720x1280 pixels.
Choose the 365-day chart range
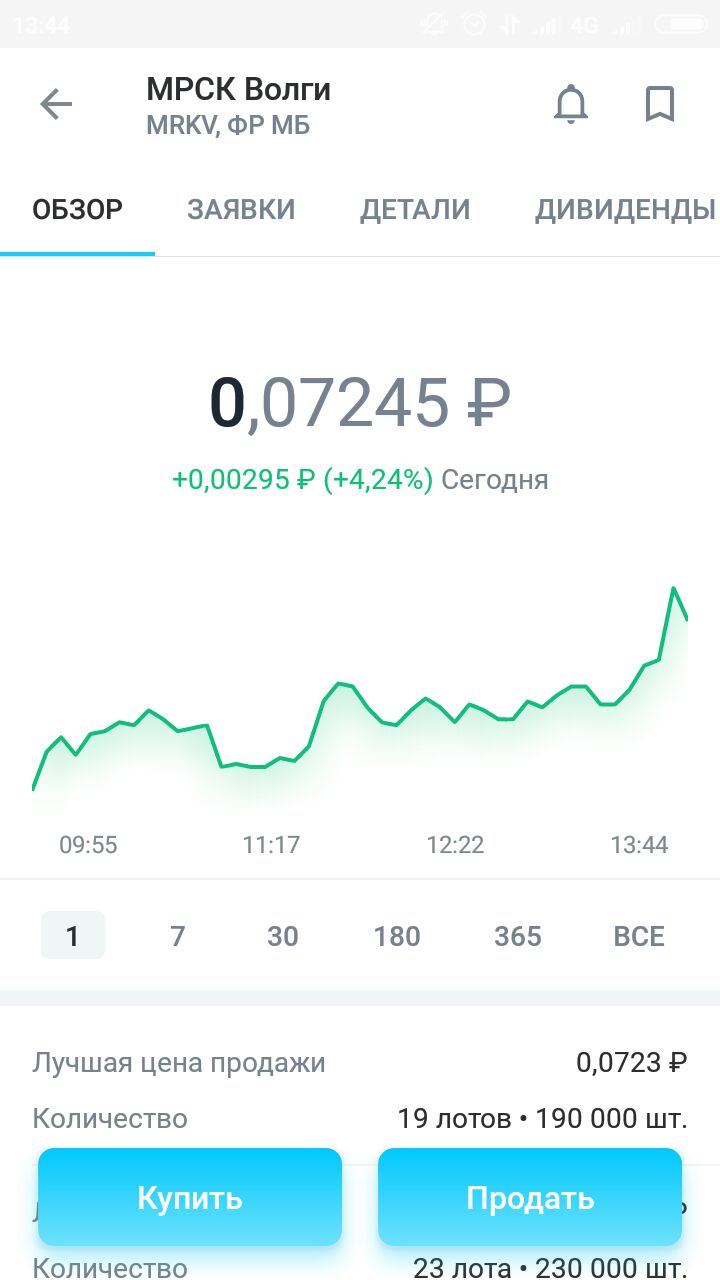(518, 936)
